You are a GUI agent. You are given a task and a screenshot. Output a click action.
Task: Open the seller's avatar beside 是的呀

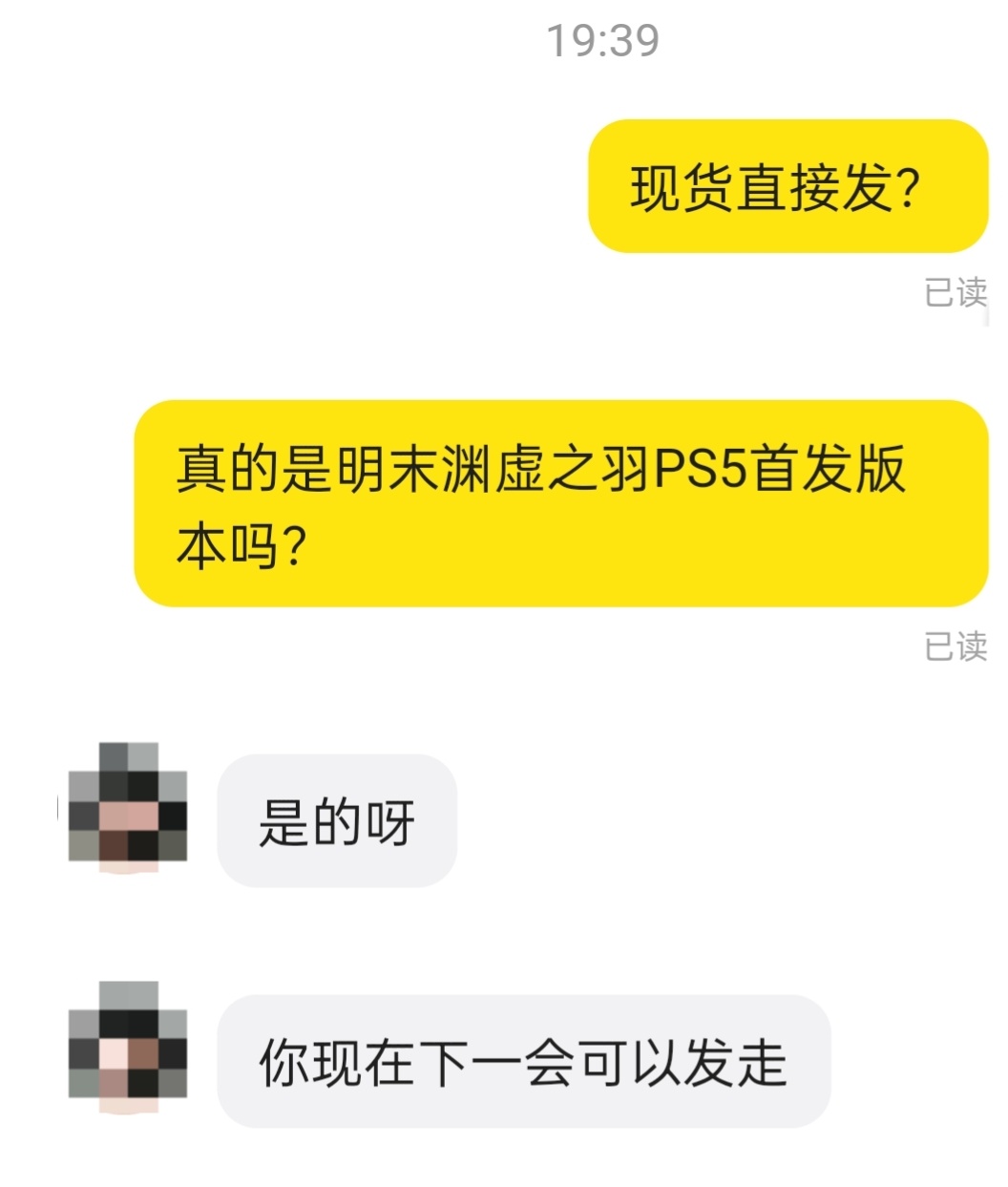coord(128,807)
